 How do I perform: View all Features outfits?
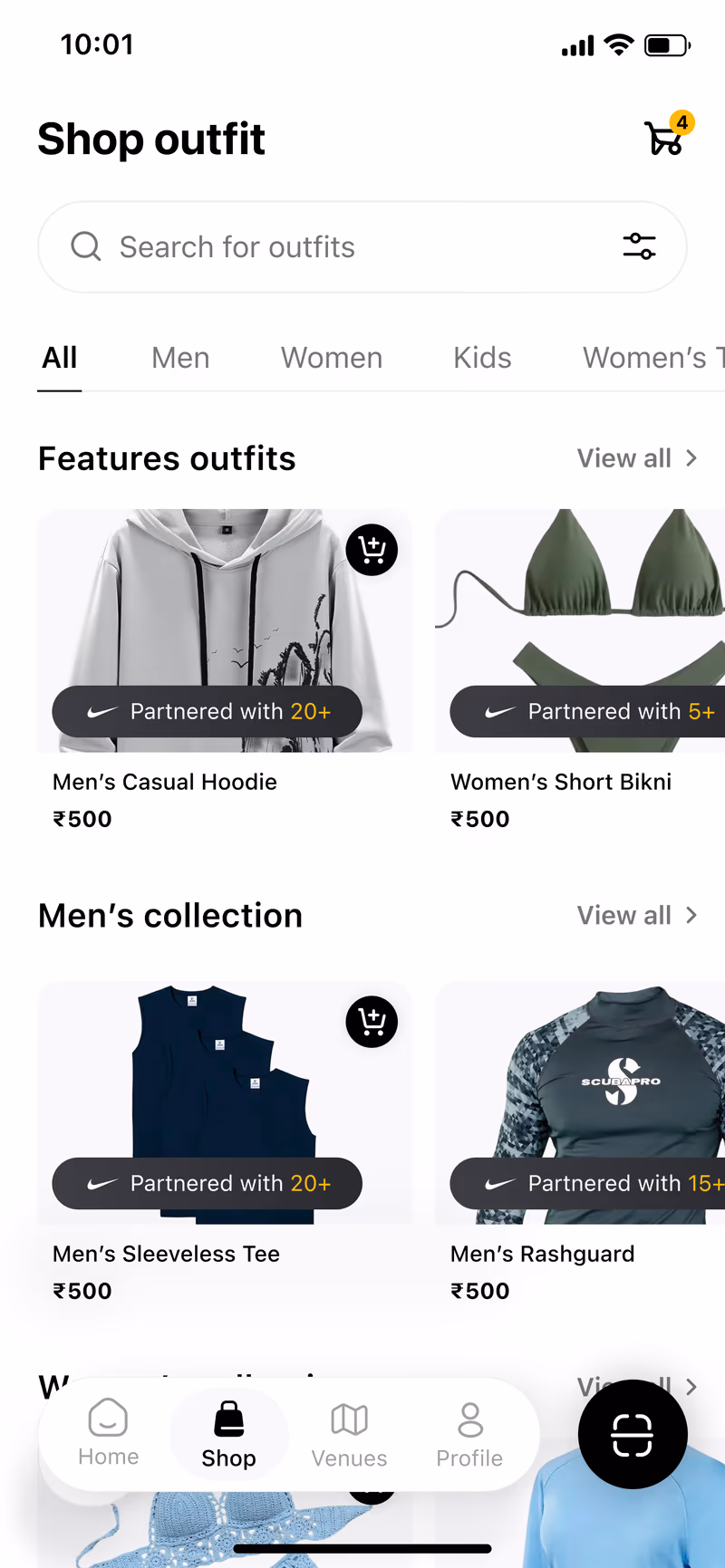(637, 458)
